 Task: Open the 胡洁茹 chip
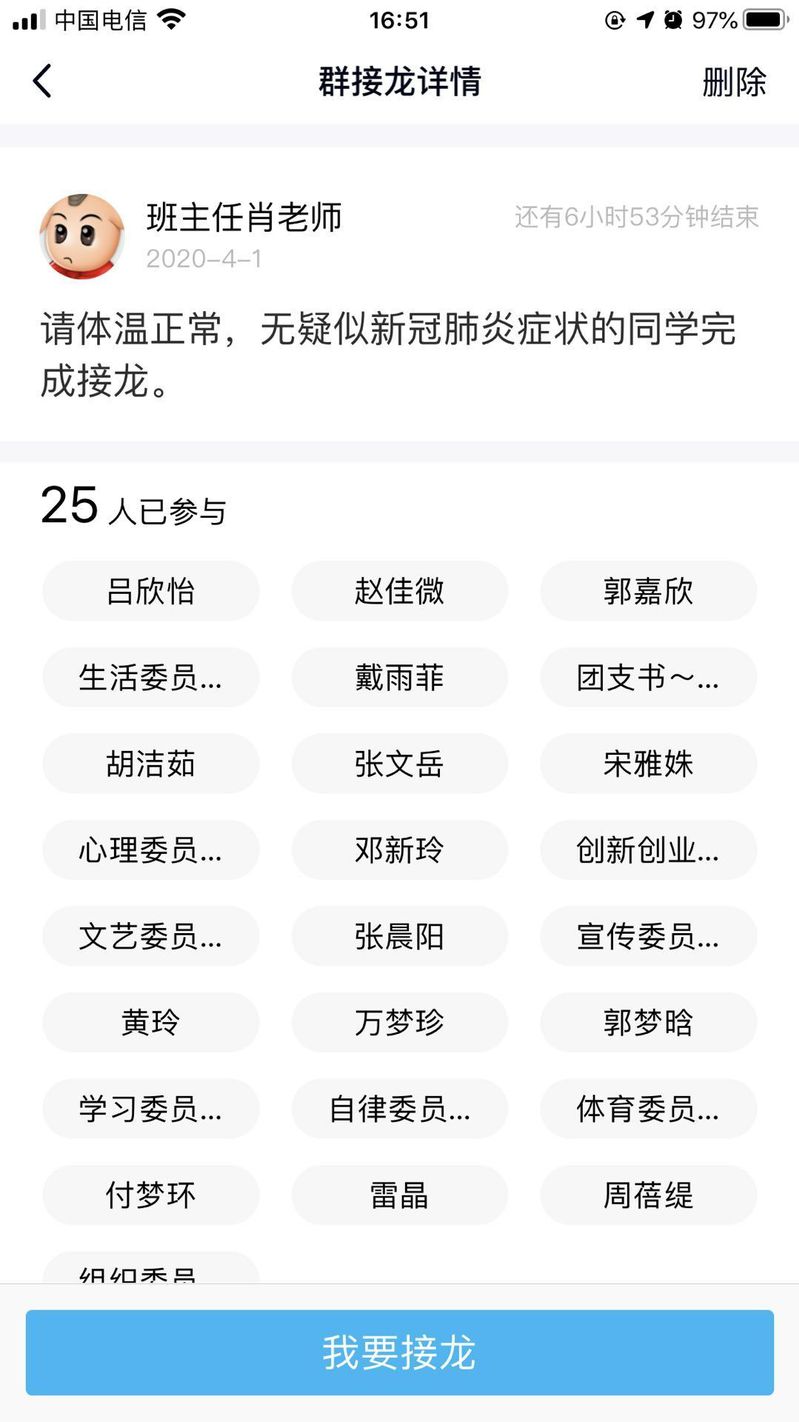click(151, 764)
